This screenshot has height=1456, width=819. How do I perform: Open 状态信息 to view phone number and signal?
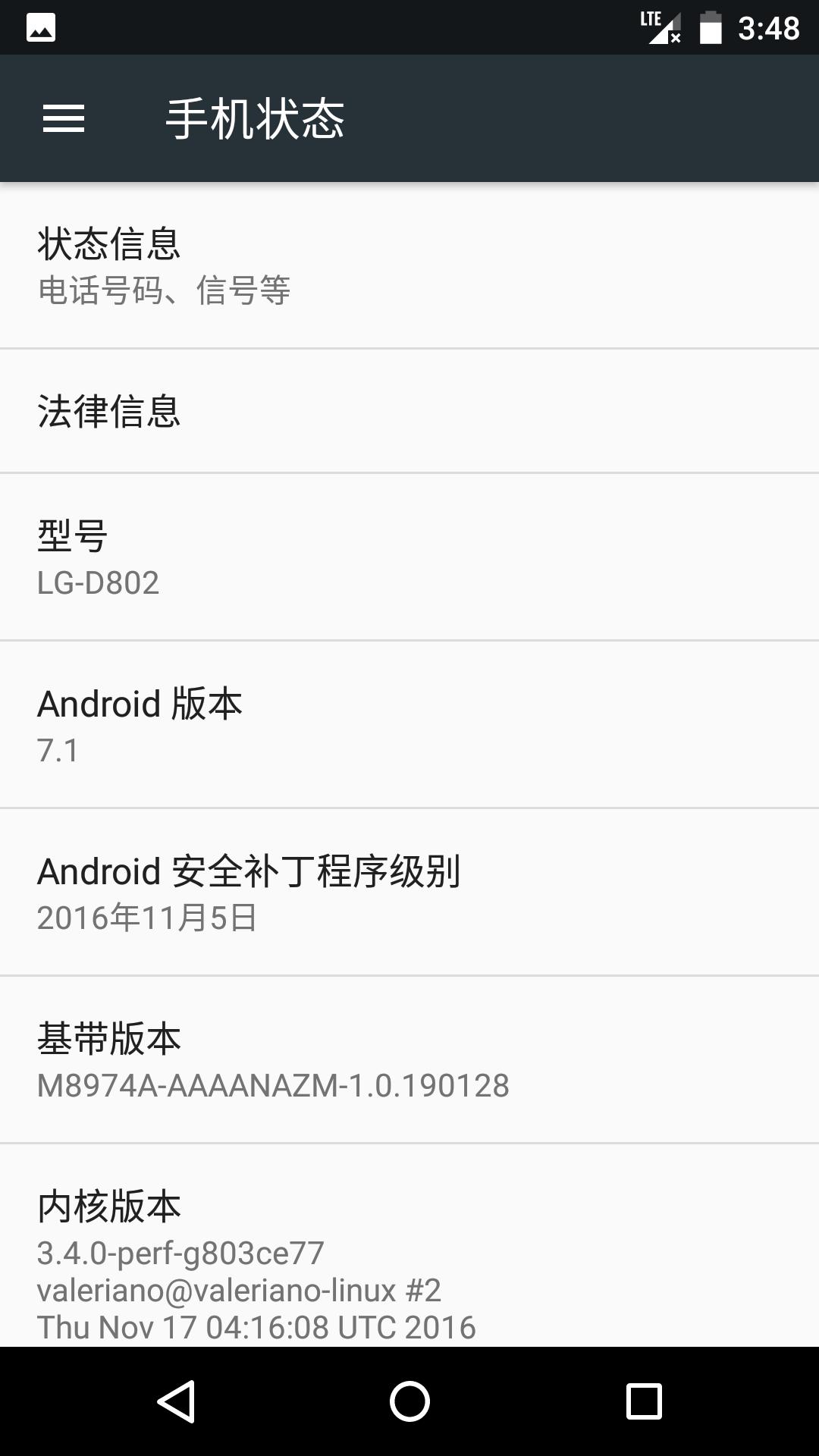click(x=409, y=265)
